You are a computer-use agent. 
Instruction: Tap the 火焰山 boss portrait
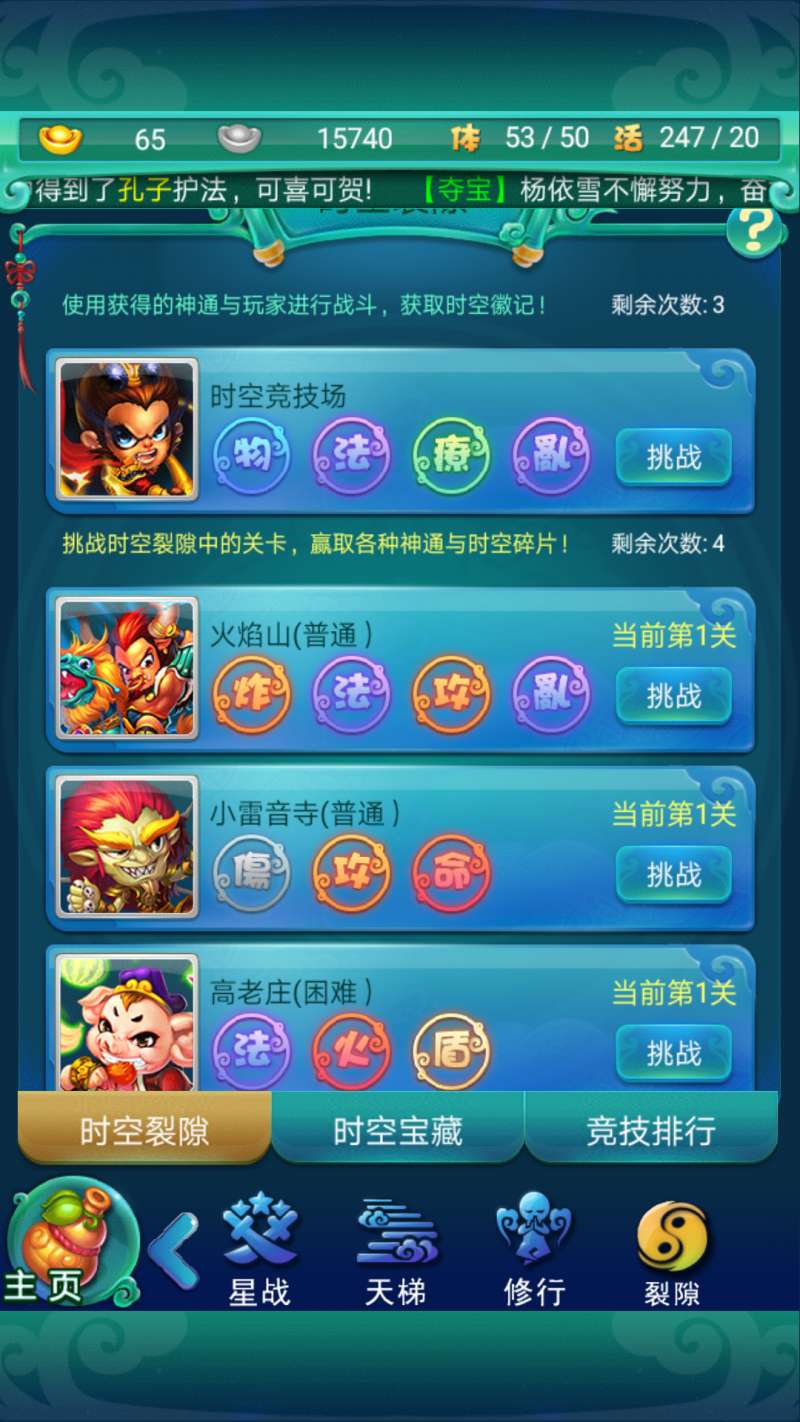pos(127,668)
